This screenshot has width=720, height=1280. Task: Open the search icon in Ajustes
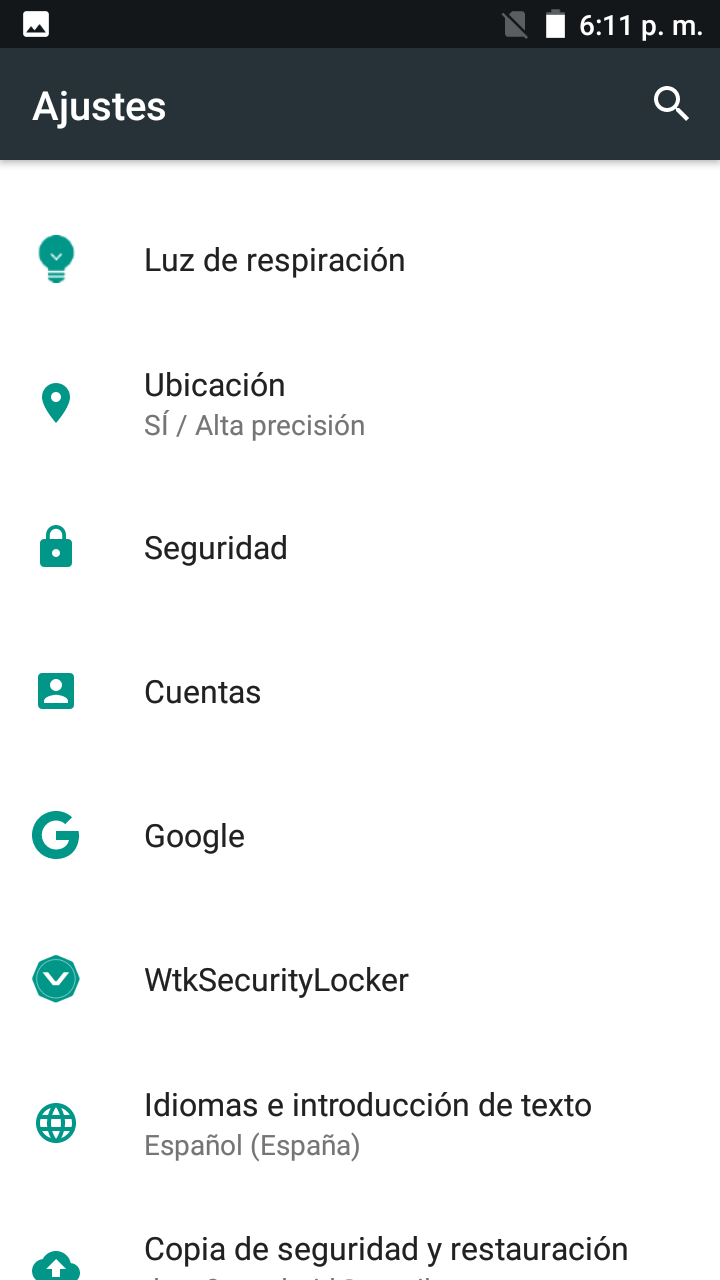671,104
